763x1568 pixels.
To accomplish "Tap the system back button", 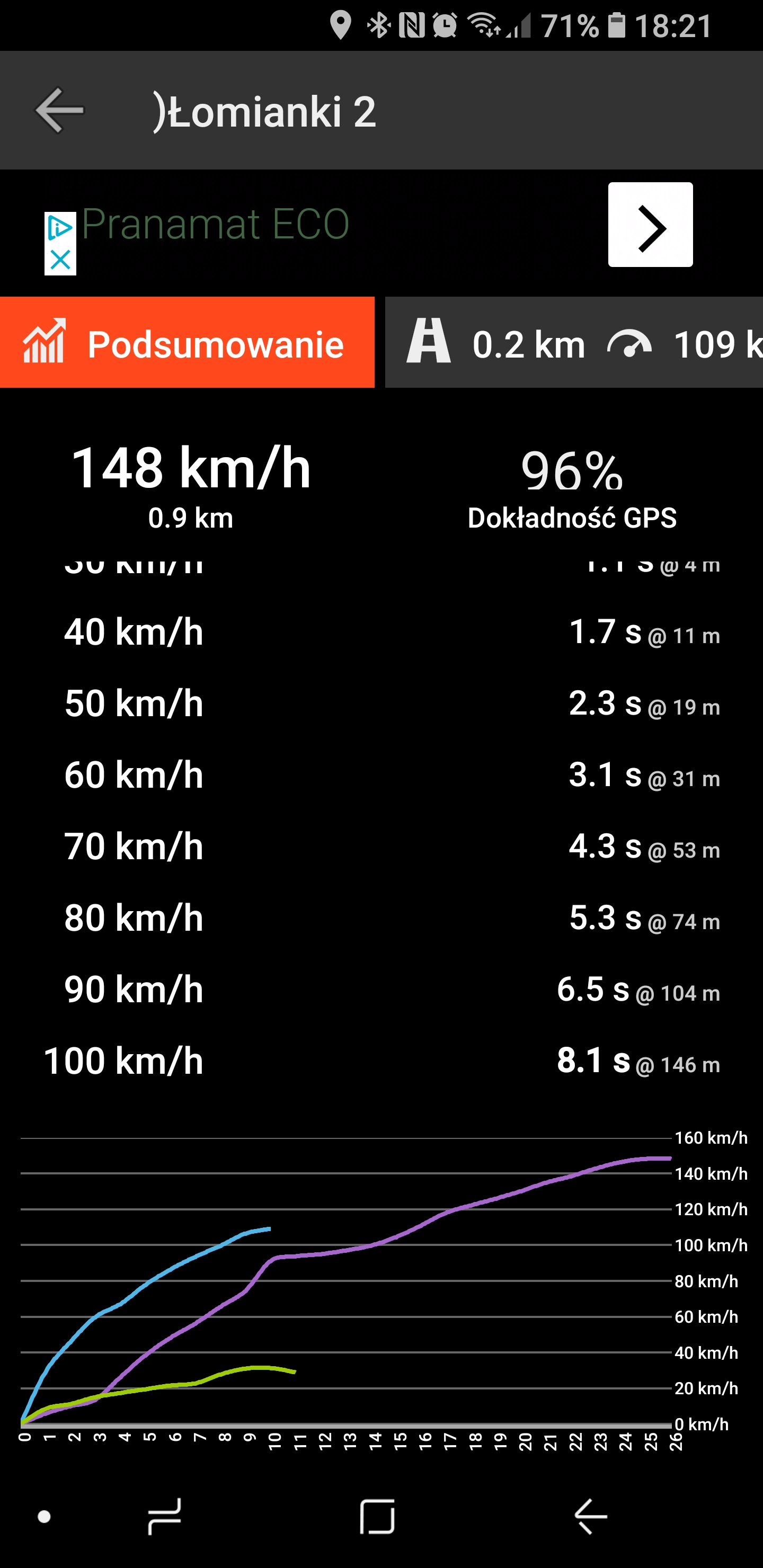I will (590, 1516).
